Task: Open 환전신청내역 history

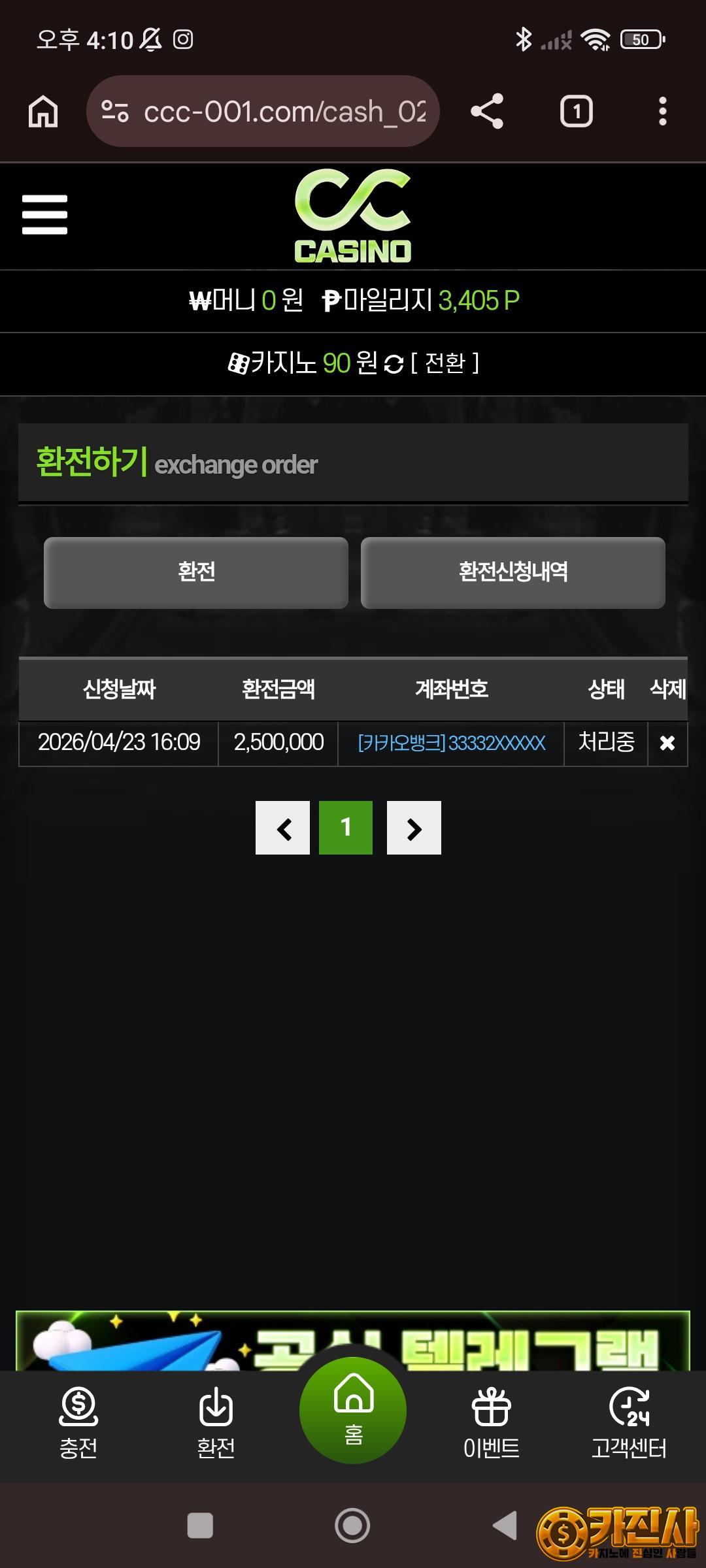Action: point(513,572)
